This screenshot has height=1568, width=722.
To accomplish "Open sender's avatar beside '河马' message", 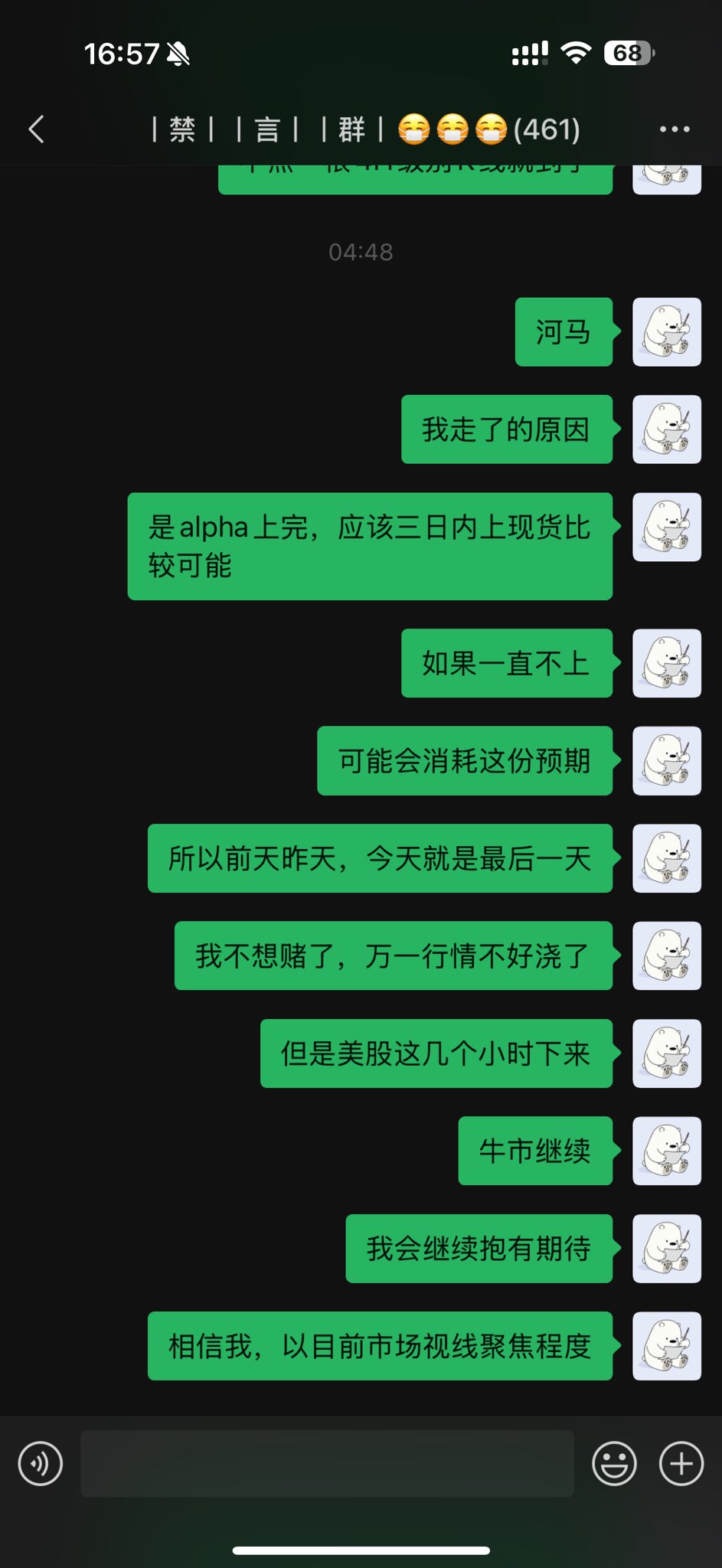I will 666,332.
